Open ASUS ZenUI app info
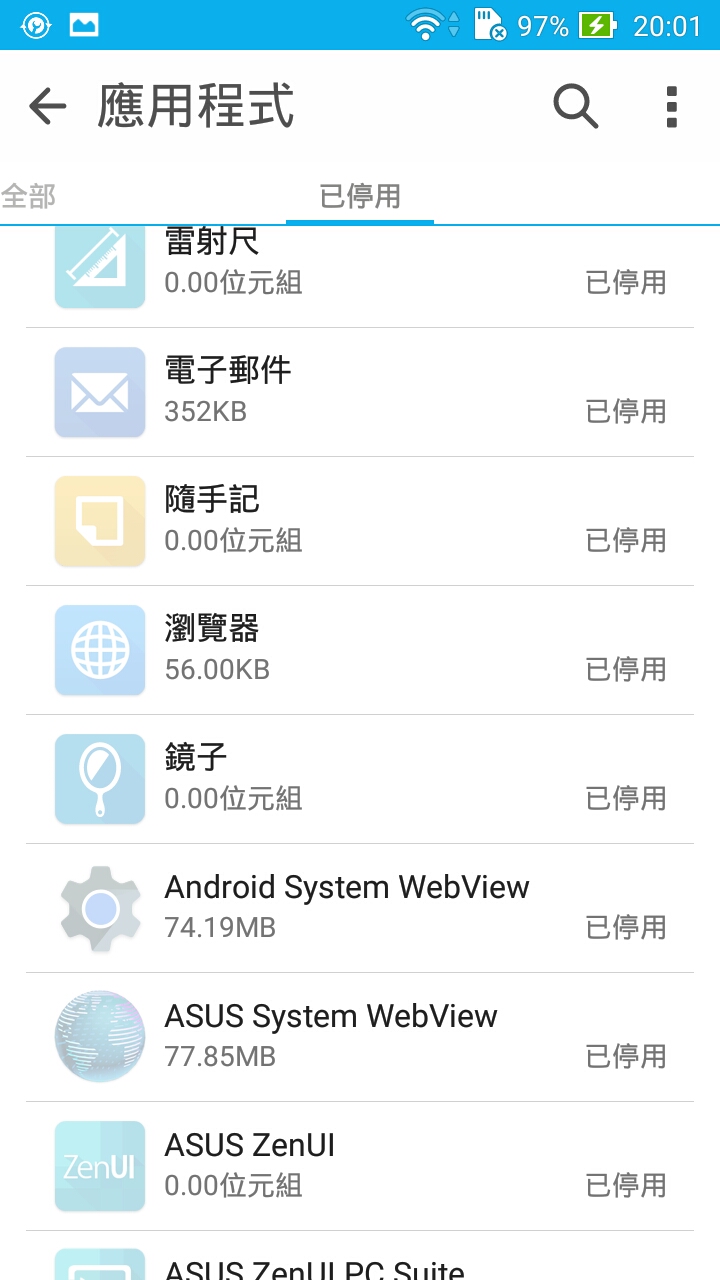Viewport: 720px width, 1280px height. coord(360,1166)
